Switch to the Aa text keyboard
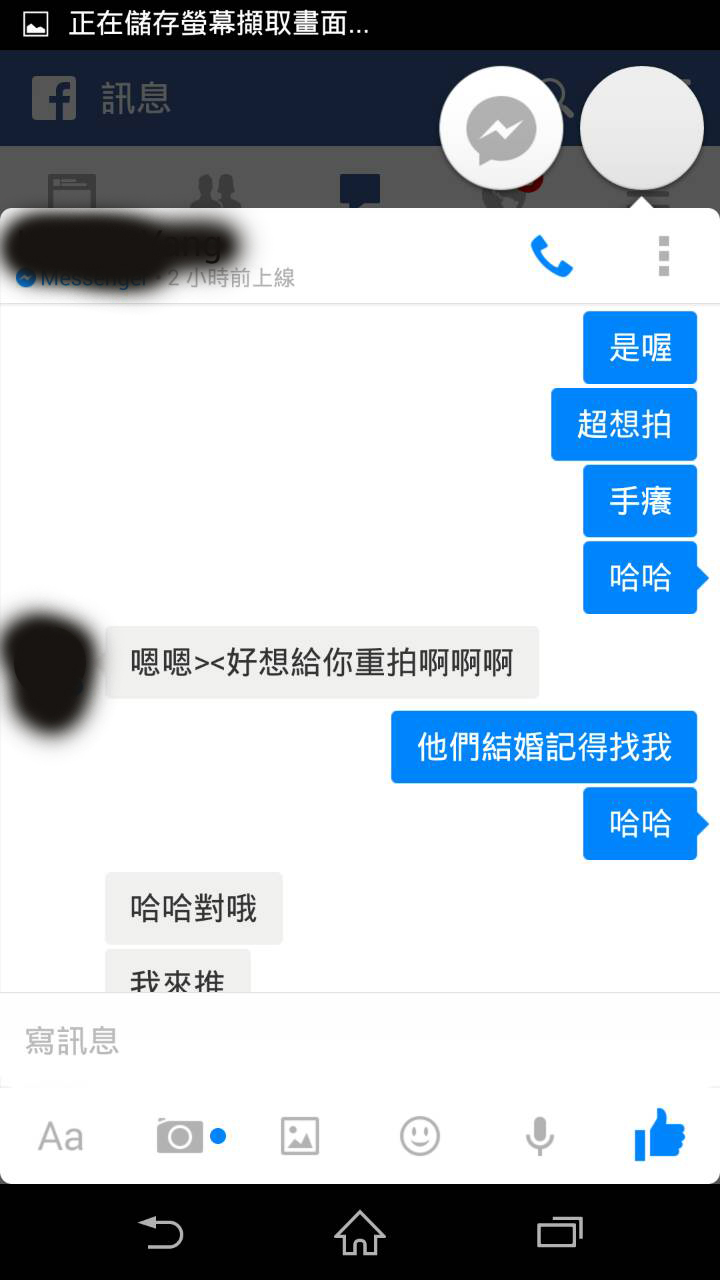The height and width of the screenshot is (1280, 720). click(61, 1136)
